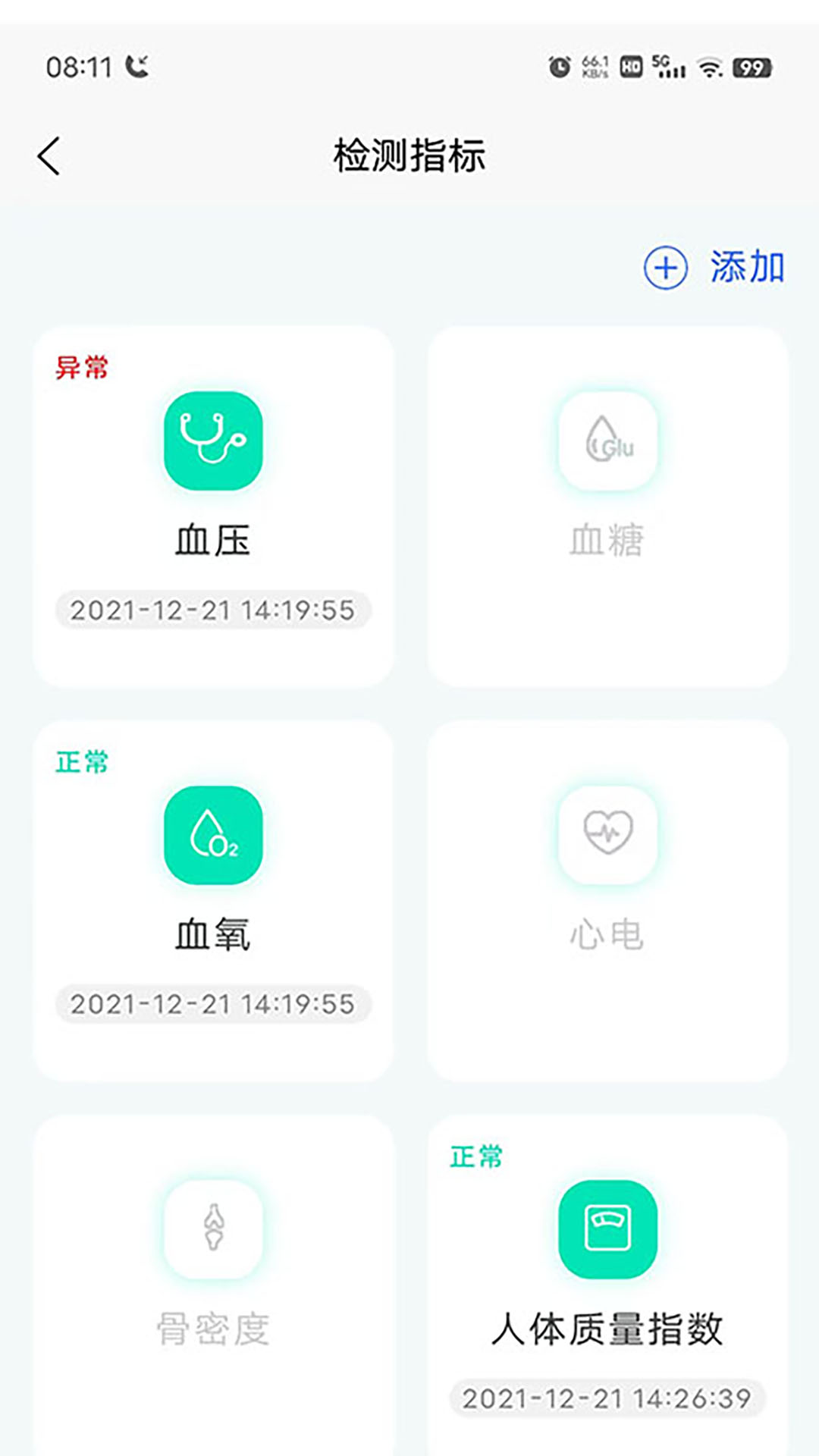Select the bone icon on the 骨密度 card
The width and height of the screenshot is (819, 1456).
point(212,1228)
